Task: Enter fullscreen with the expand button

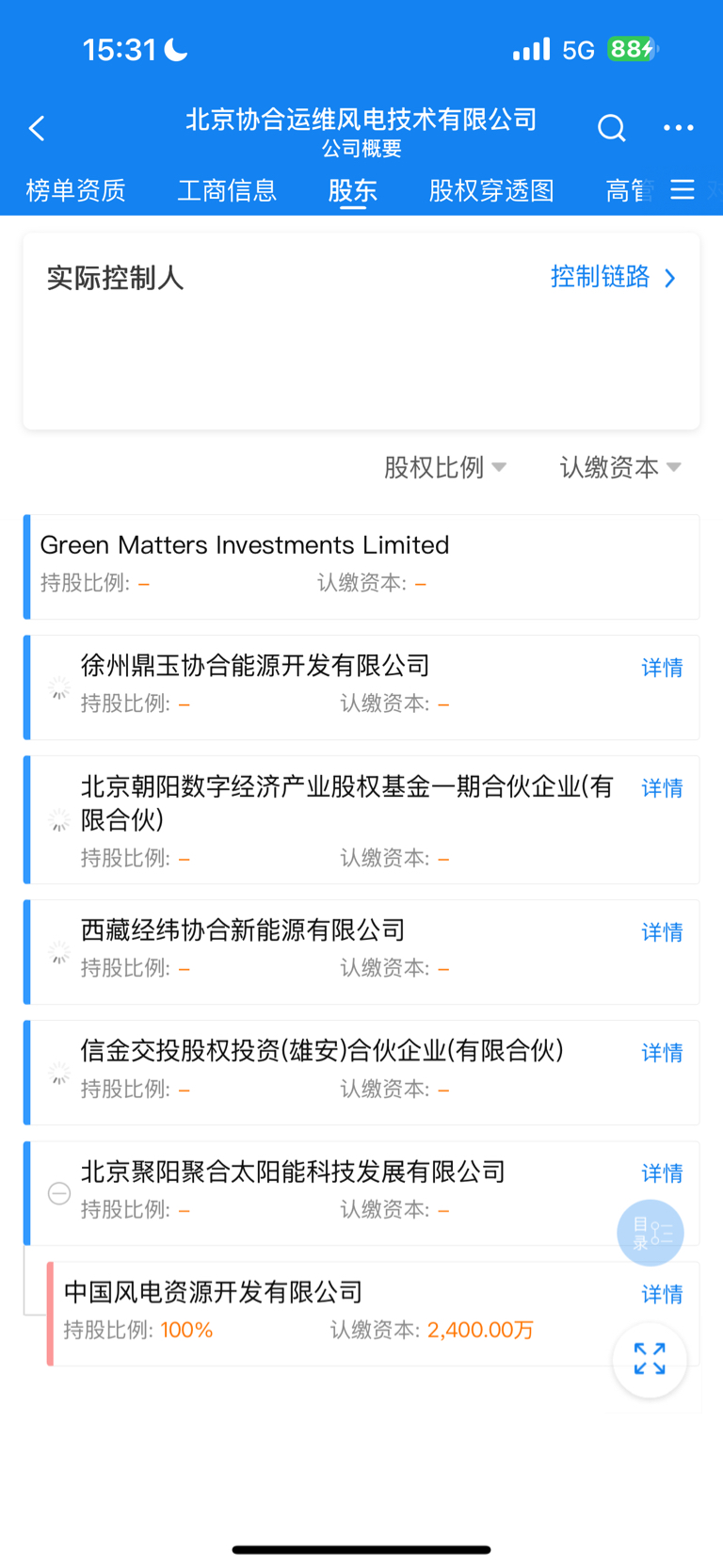Action: pos(650,1359)
